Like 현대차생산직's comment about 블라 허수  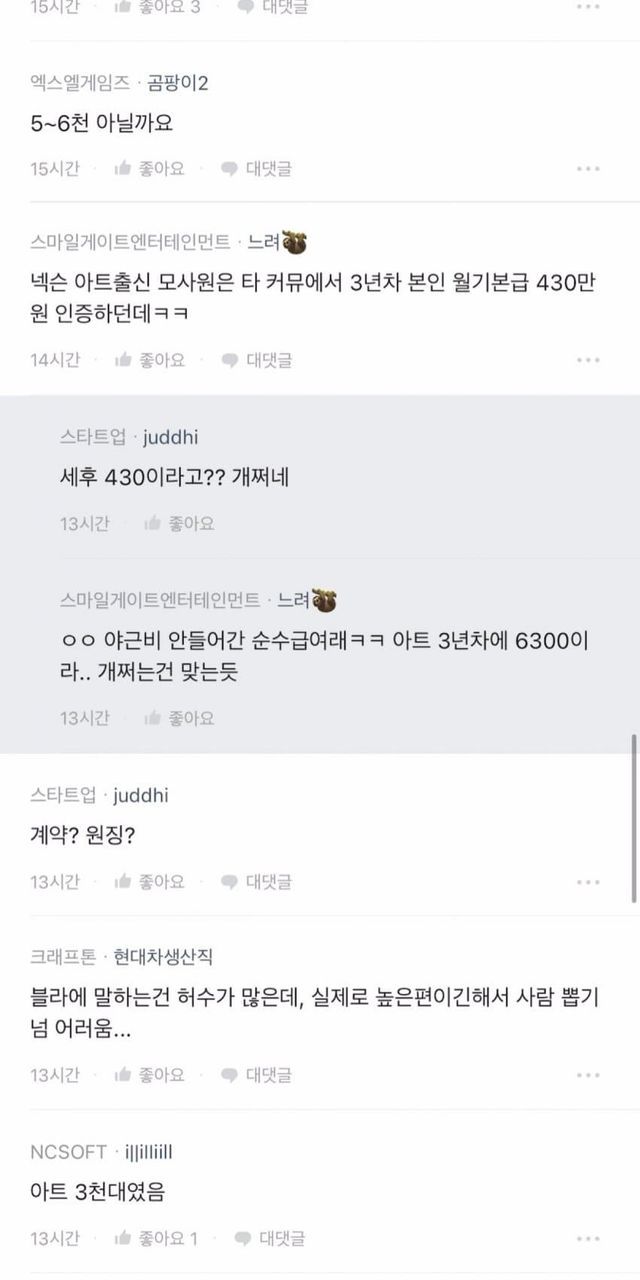click(x=149, y=1075)
